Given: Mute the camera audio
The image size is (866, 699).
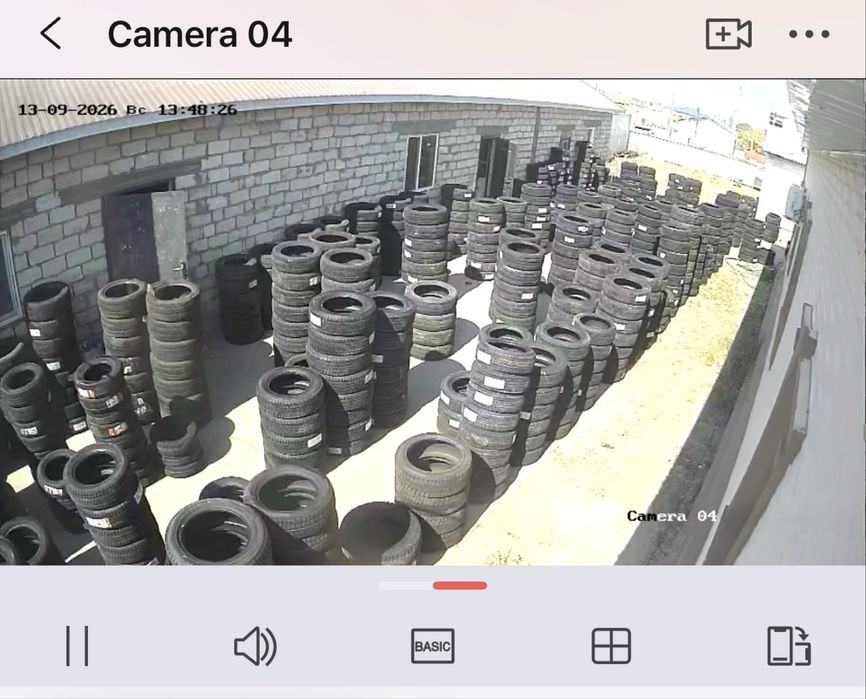Looking at the screenshot, I should [x=255, y=646].
